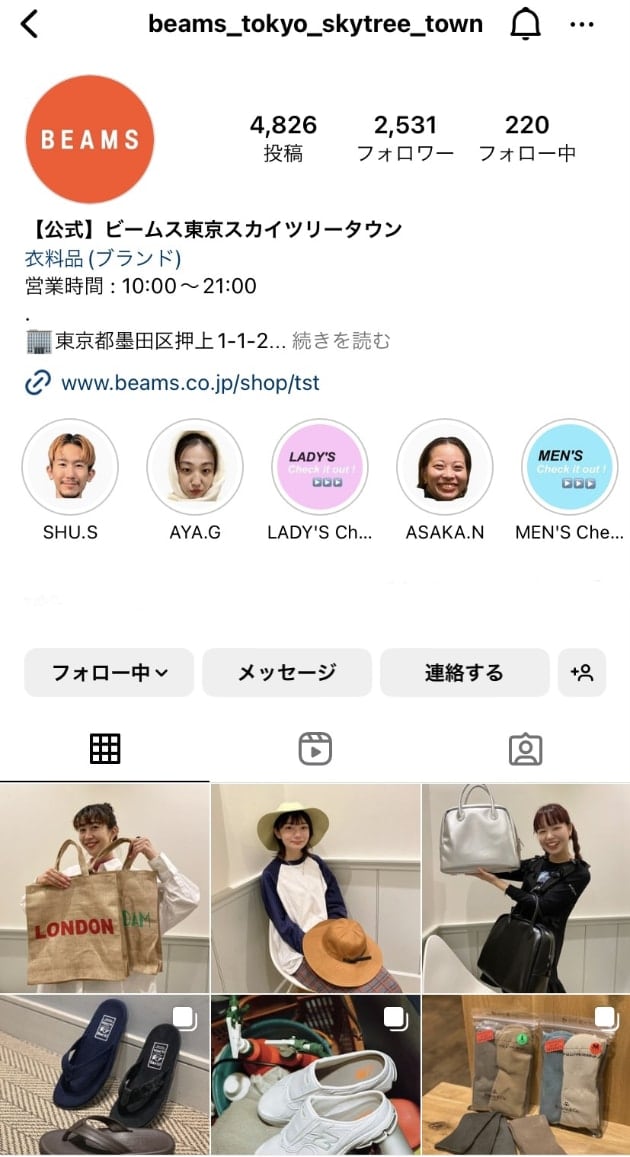The width and height of the screenshot is (630, 1157).
Task: Tap the 連絡する contact button
Action: [x=464, y=673]
